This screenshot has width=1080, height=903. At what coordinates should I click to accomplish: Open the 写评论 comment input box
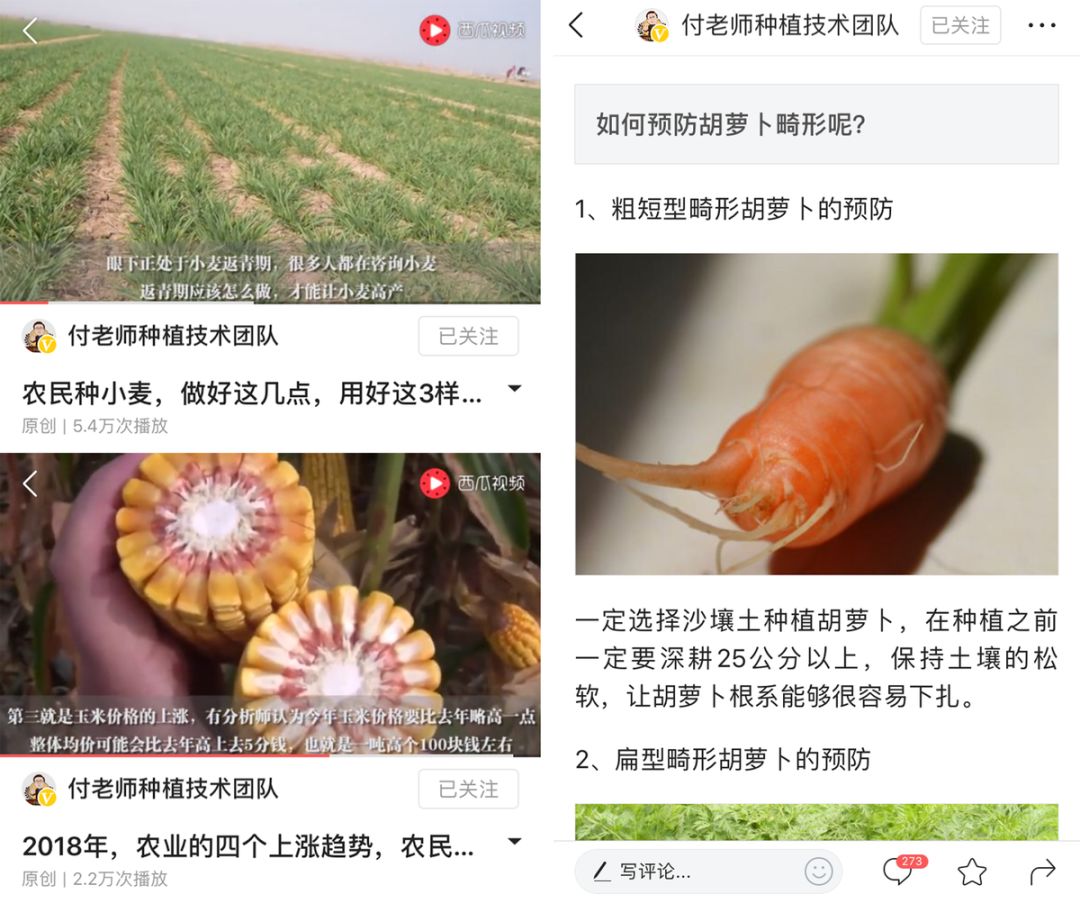690,871
